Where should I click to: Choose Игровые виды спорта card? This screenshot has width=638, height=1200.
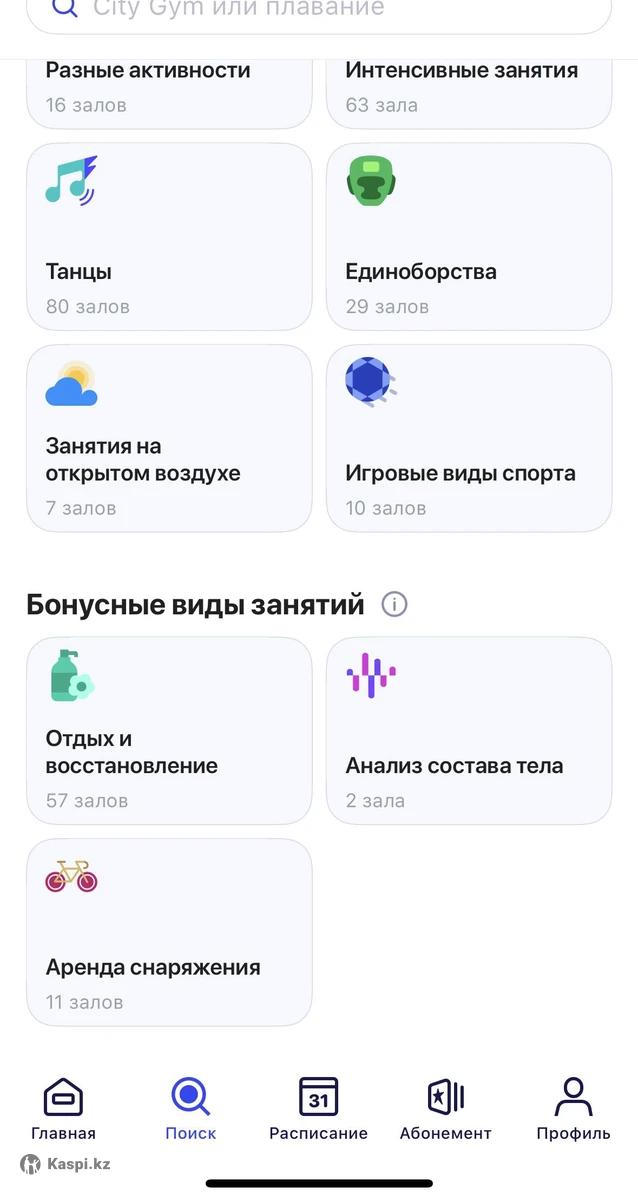[469, 438]
